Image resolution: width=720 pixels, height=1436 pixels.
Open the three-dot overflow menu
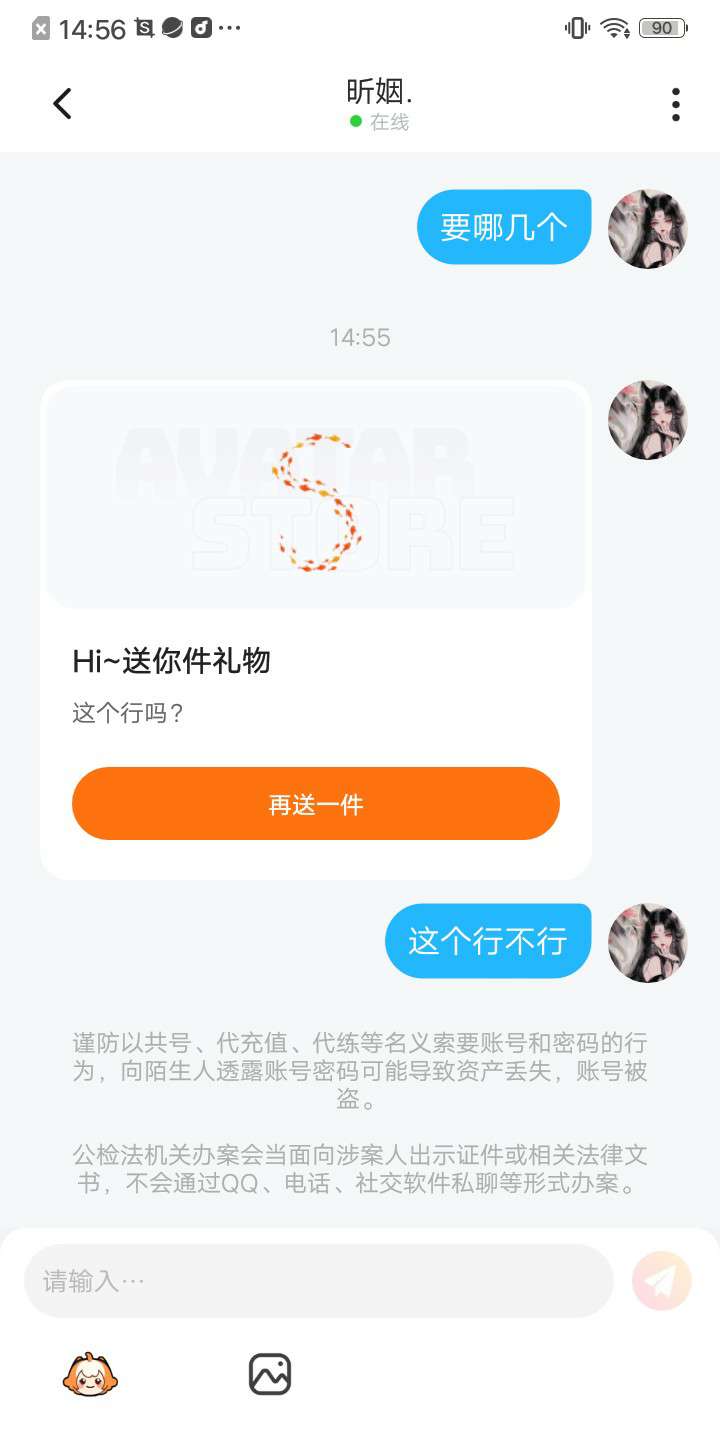coord(676,104)
